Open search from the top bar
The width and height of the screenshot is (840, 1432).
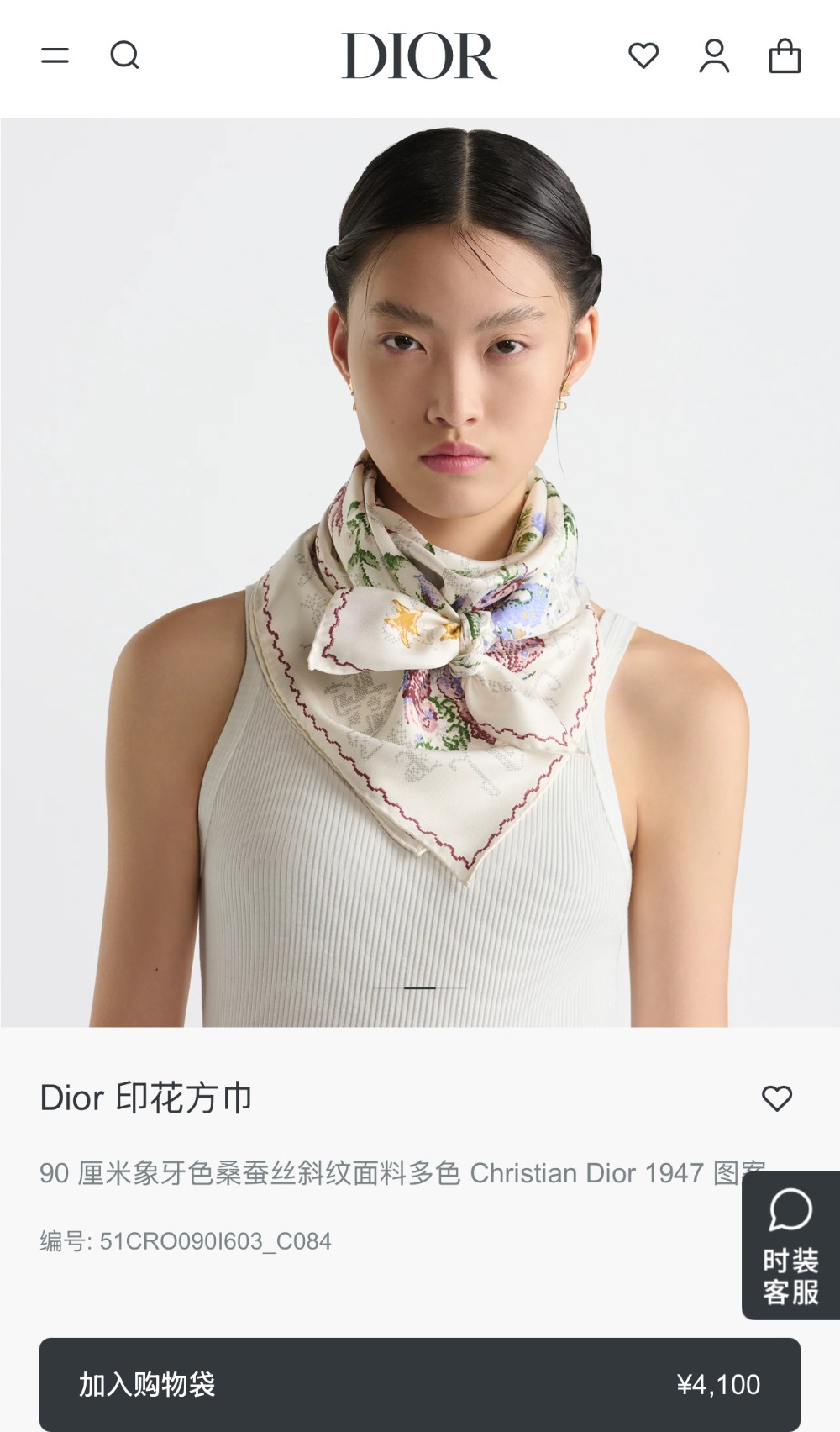[124, 56]
